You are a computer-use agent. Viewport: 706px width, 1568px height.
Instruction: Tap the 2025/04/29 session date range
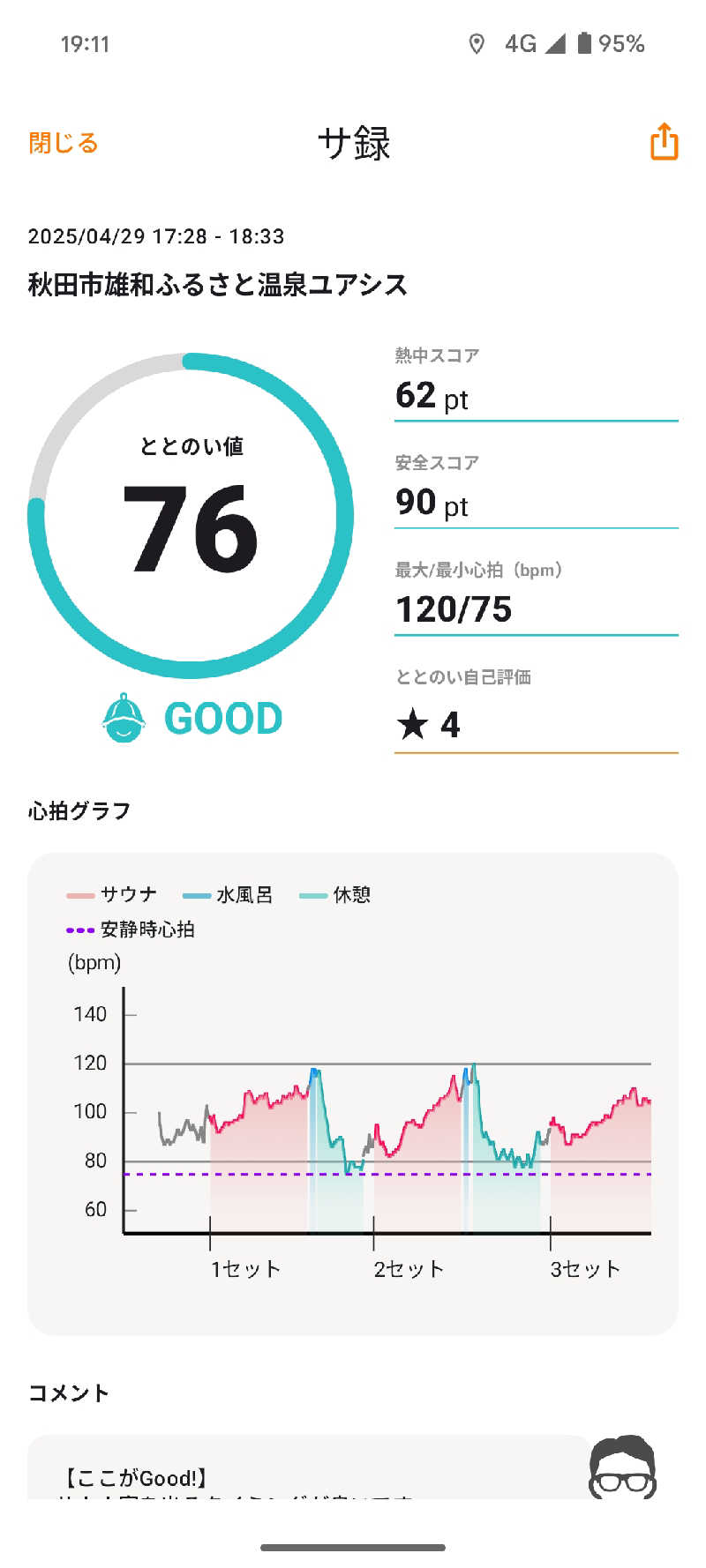[x=154, y=235]
